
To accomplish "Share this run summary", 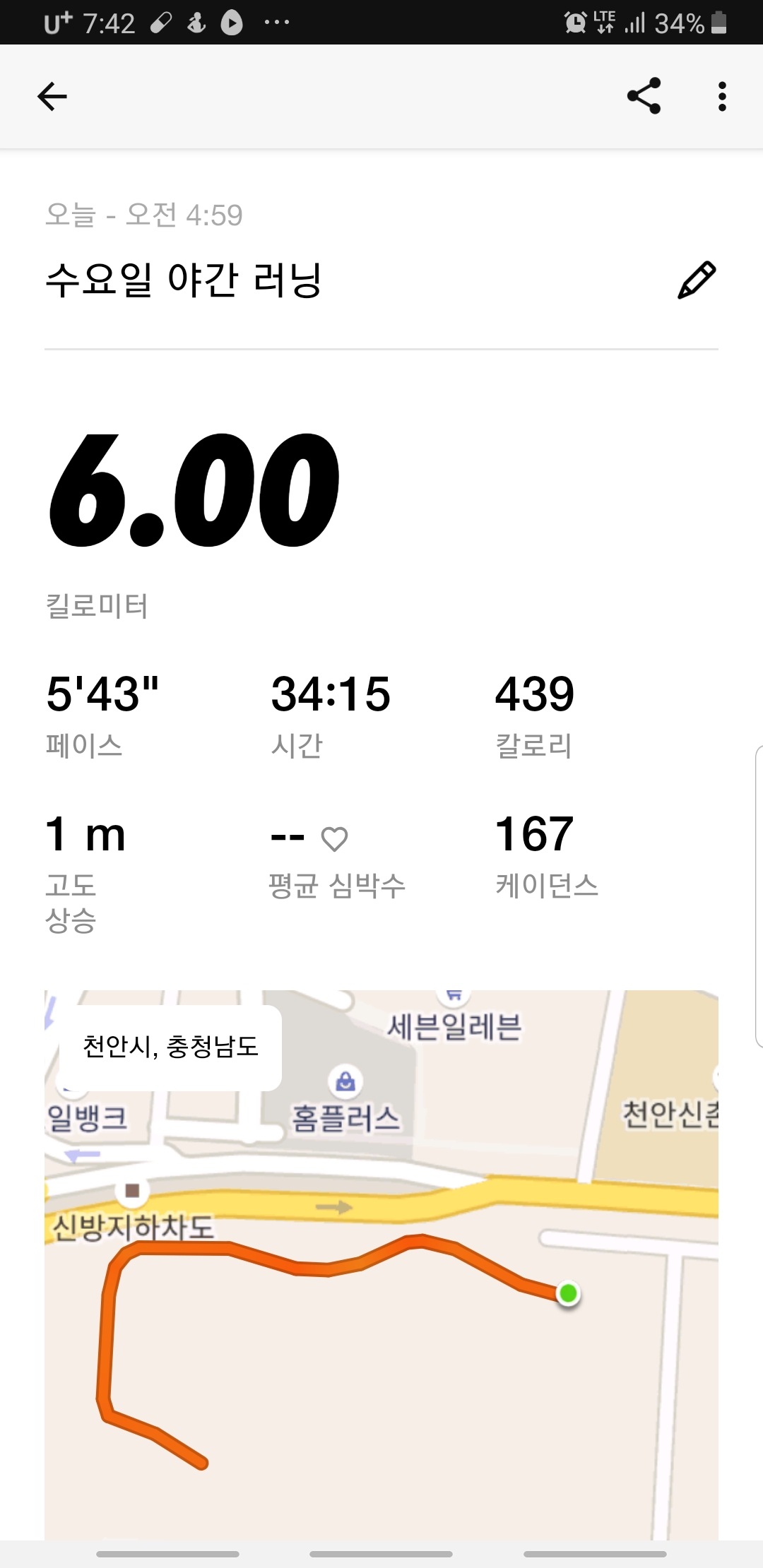I will point(644,96).
